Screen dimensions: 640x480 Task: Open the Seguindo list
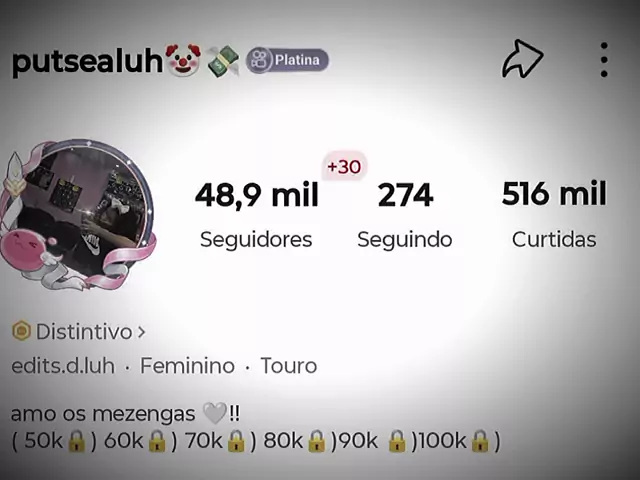coord(404,212)
